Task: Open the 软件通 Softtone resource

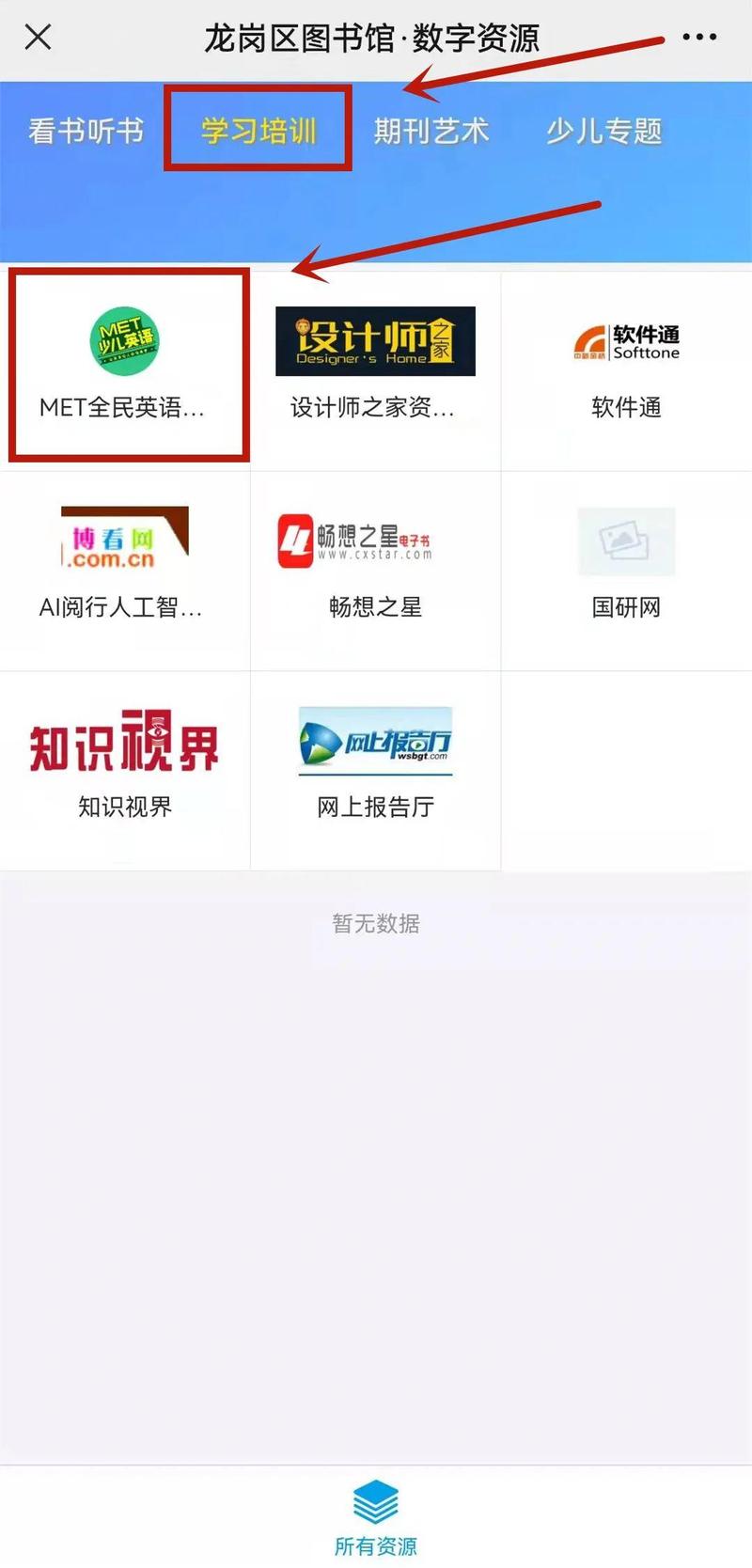Action: tap(626, 367)
